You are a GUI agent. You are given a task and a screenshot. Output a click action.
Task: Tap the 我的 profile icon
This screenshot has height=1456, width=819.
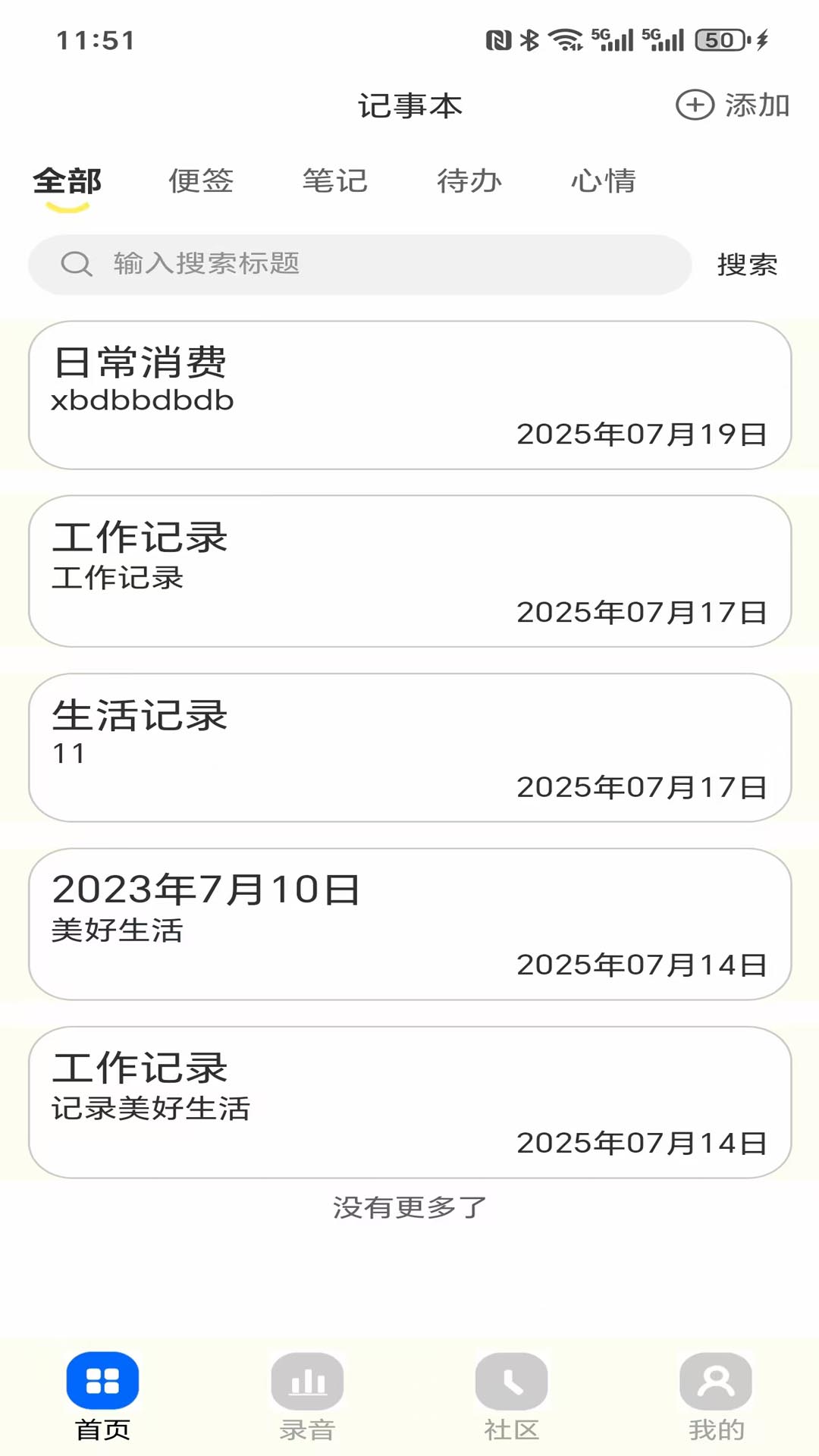(715, 1382)
